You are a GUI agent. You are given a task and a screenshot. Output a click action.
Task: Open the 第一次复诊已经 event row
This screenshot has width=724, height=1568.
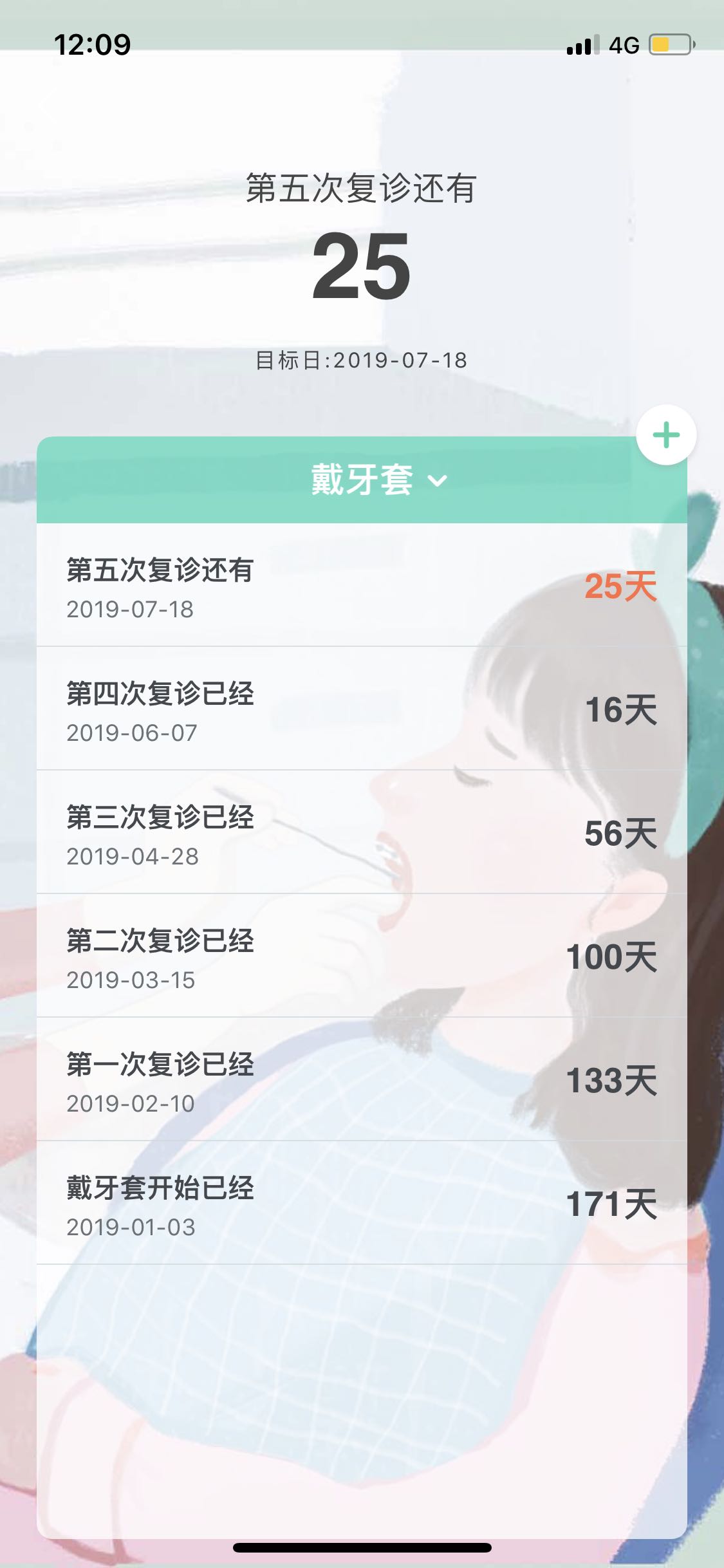coord(362,1080)
